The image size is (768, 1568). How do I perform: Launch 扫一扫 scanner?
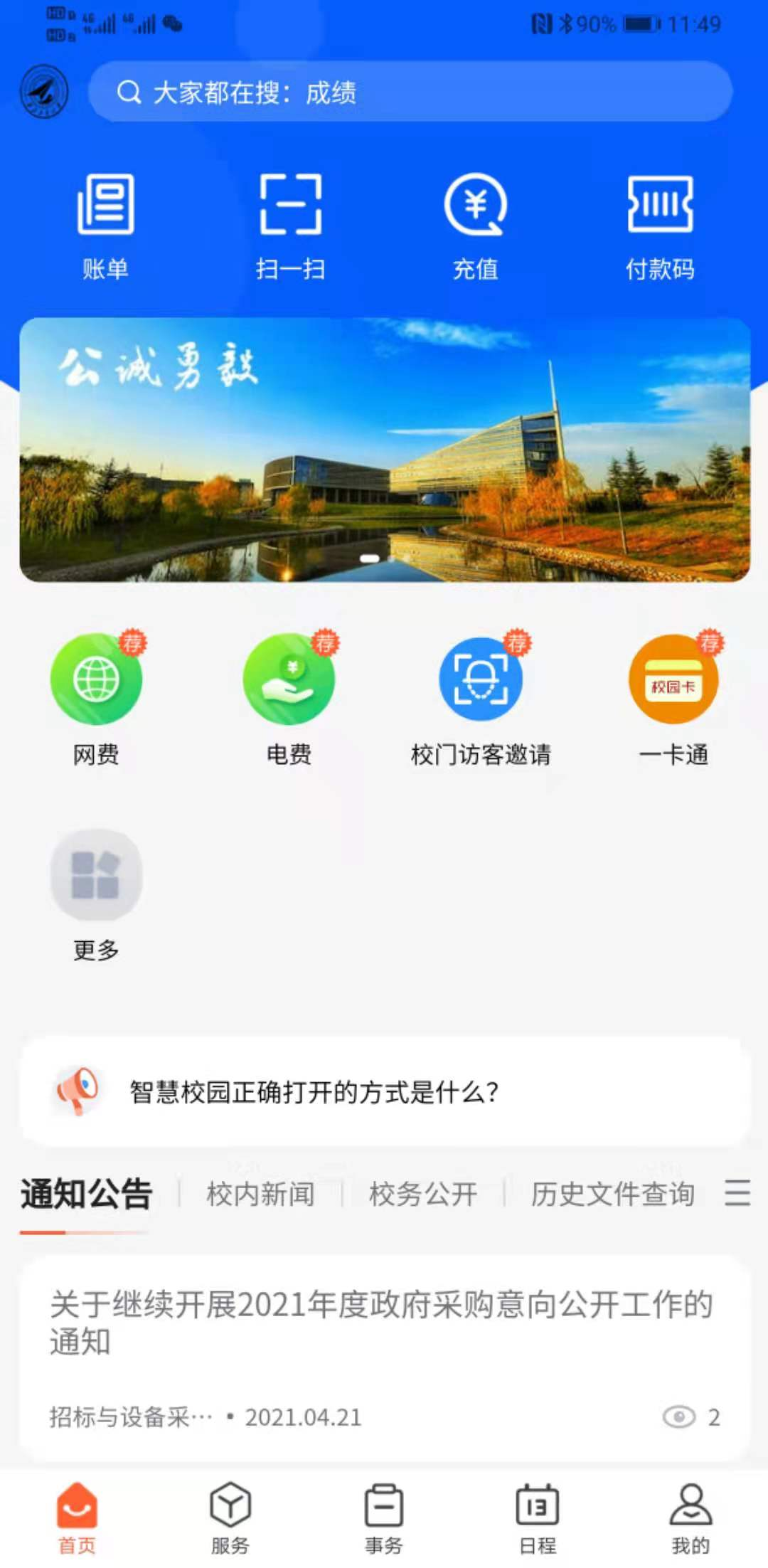point(290,225)
